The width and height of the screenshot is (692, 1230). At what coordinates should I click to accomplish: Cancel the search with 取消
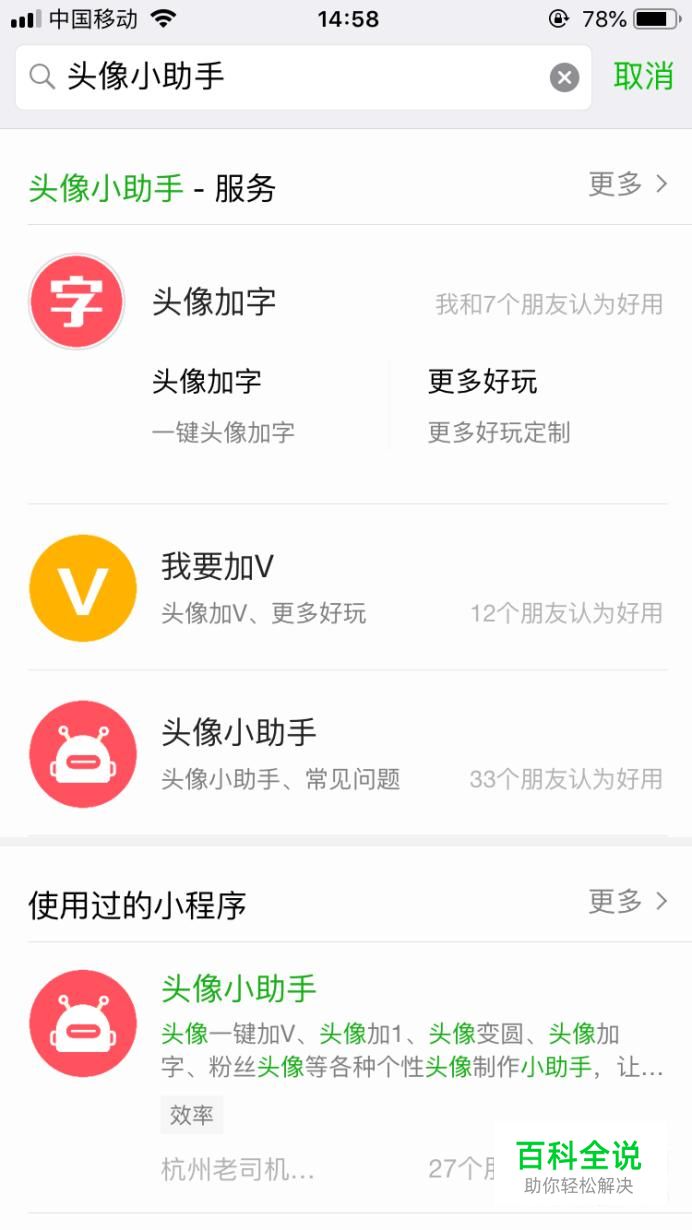click(643, 77)
